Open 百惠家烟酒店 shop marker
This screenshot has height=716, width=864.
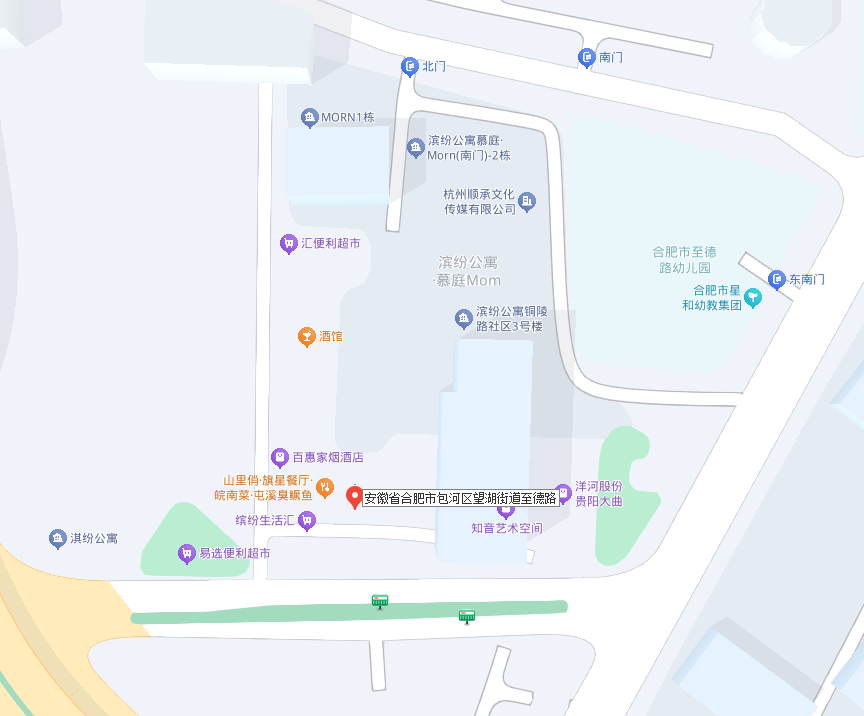281,457
